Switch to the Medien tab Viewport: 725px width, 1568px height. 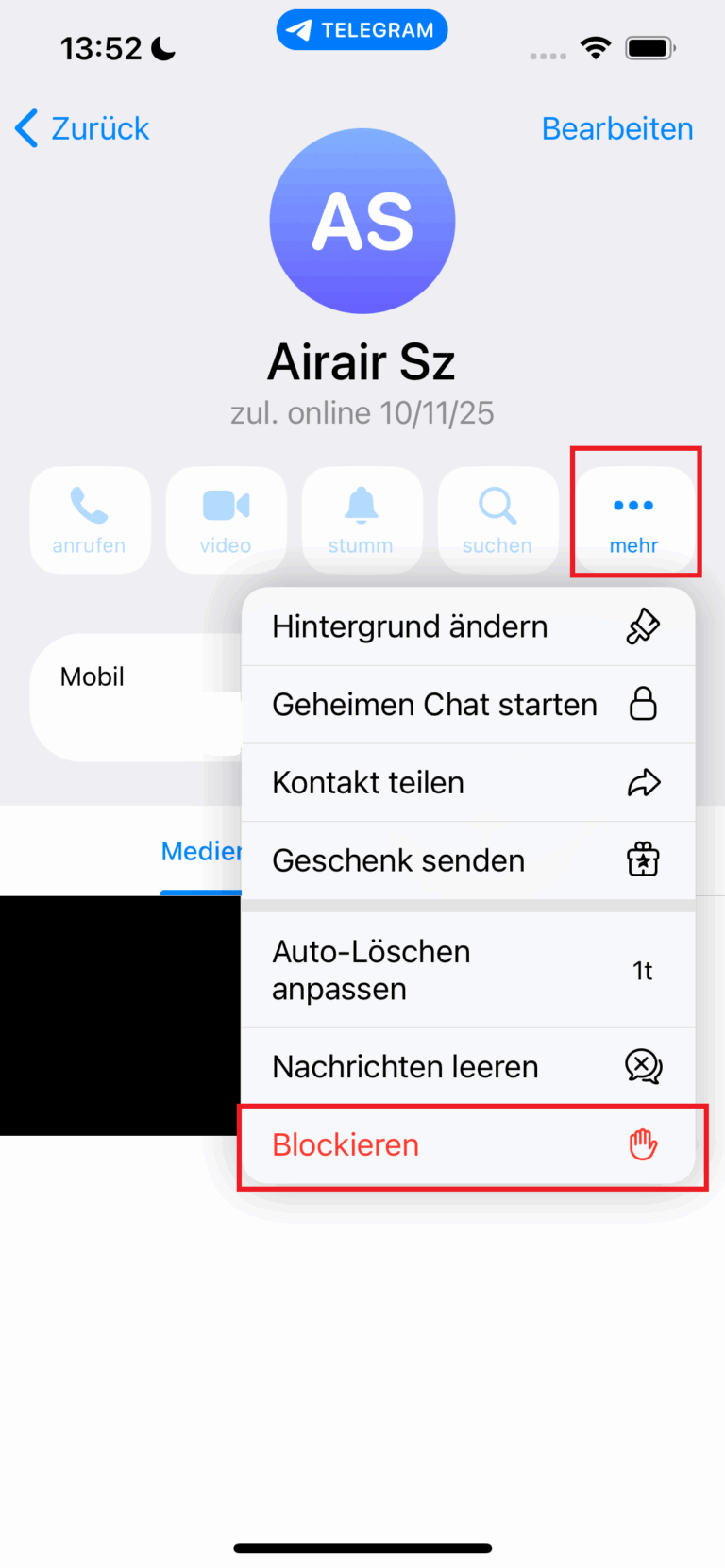pyautogui.click(x=203, y=850)
